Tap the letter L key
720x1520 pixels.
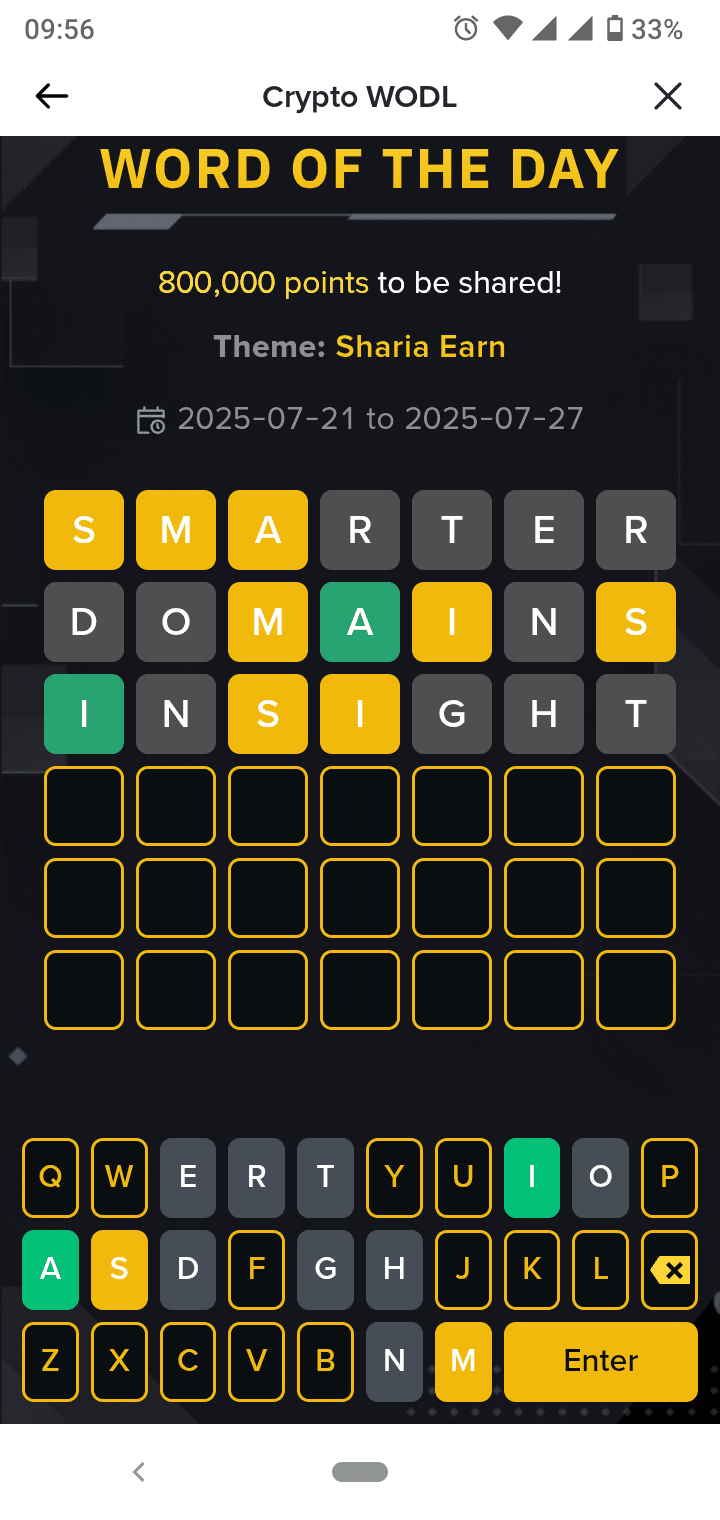[x=600, y=1270]
